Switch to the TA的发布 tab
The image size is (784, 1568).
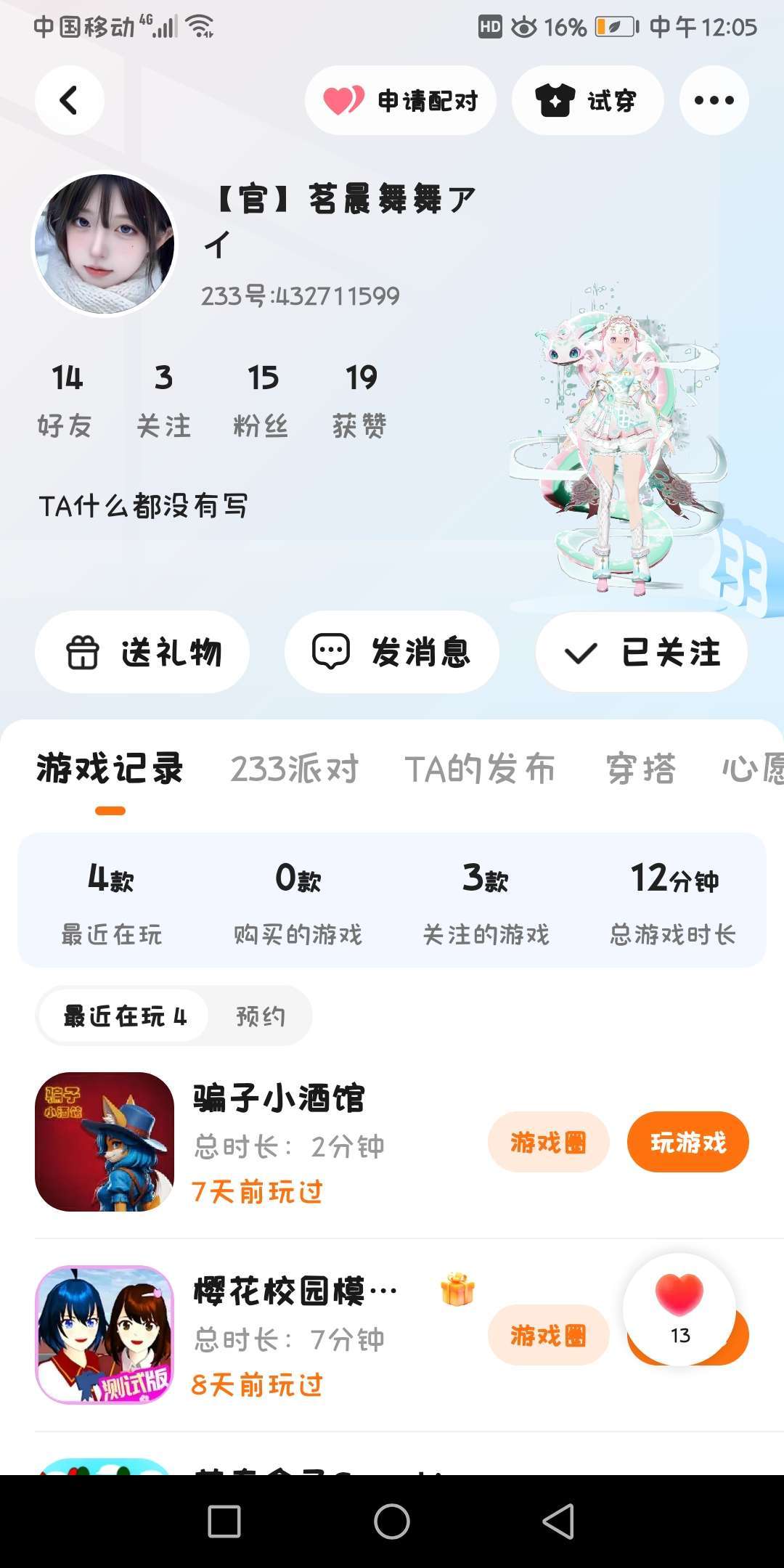(480, 769)
